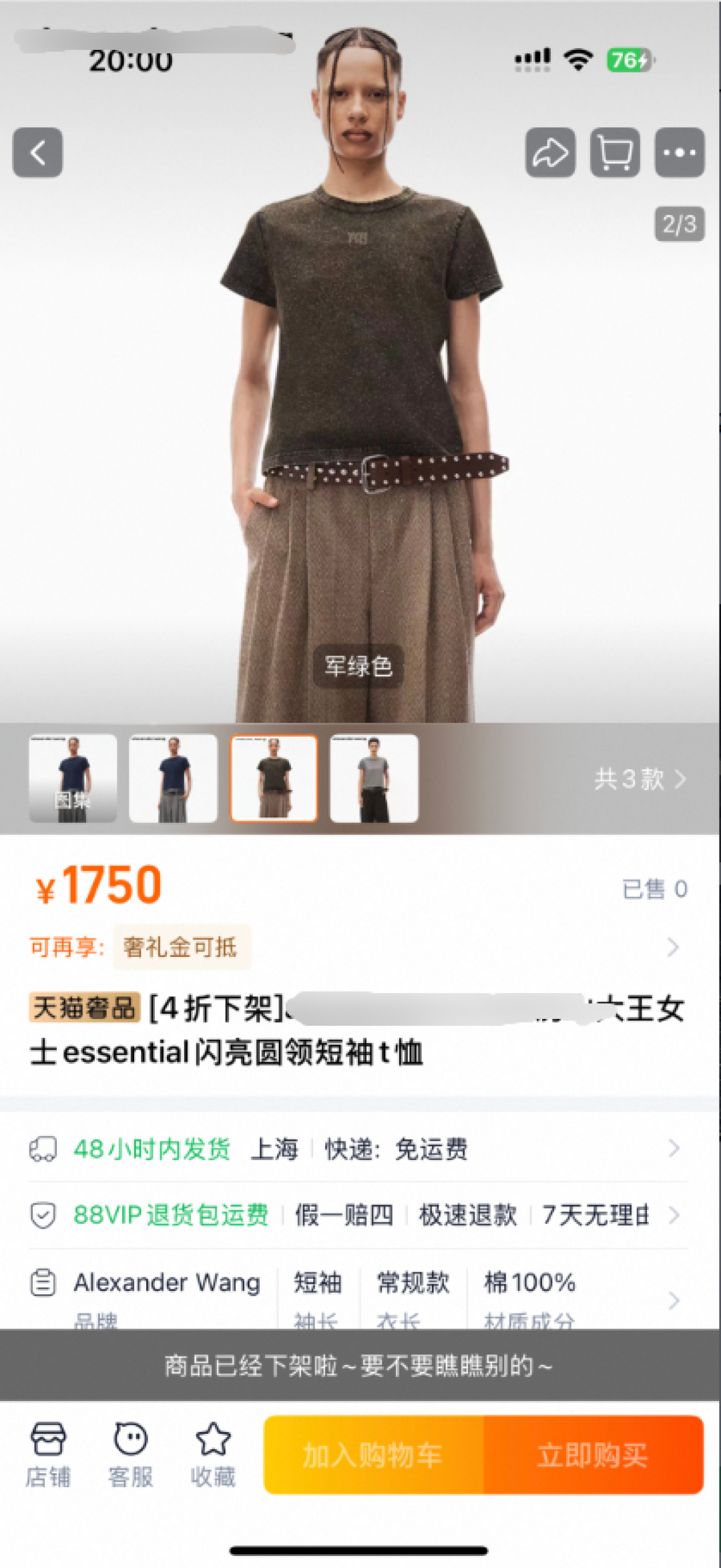Select the grey shirt thumbnail

[374, 778]
